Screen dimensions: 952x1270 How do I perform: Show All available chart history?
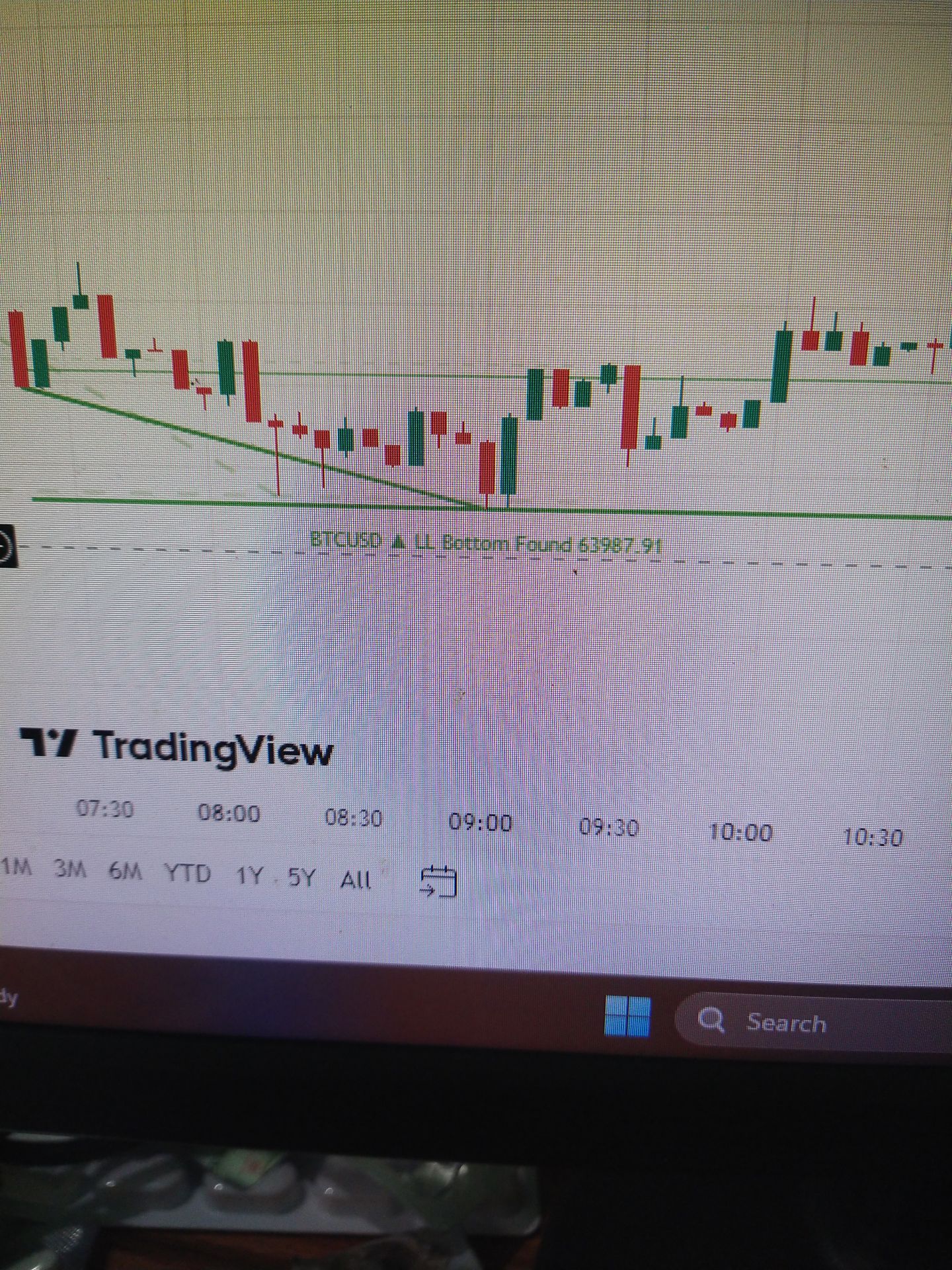pos(356,880)
